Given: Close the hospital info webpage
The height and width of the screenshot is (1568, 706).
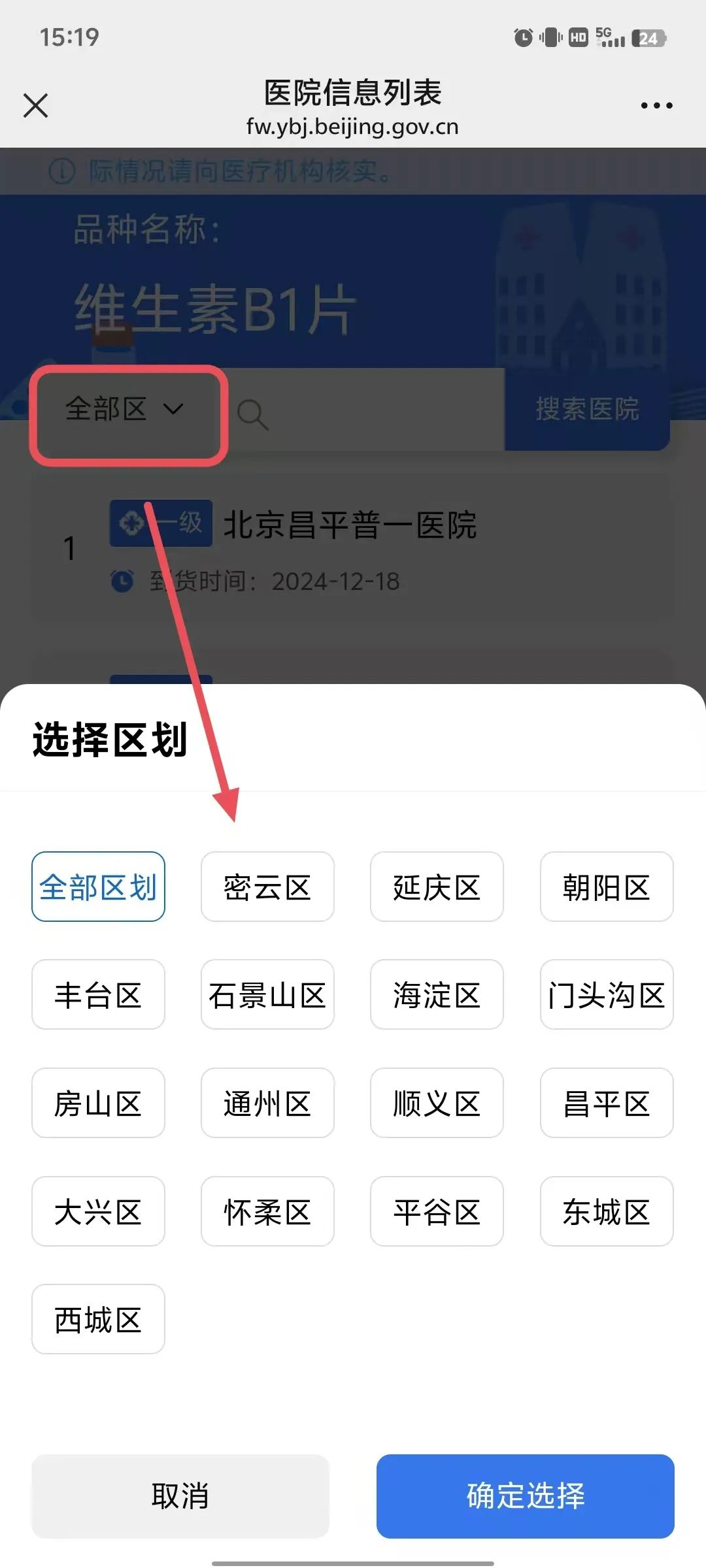Looking at the screenshot, I should pos(35,105).
